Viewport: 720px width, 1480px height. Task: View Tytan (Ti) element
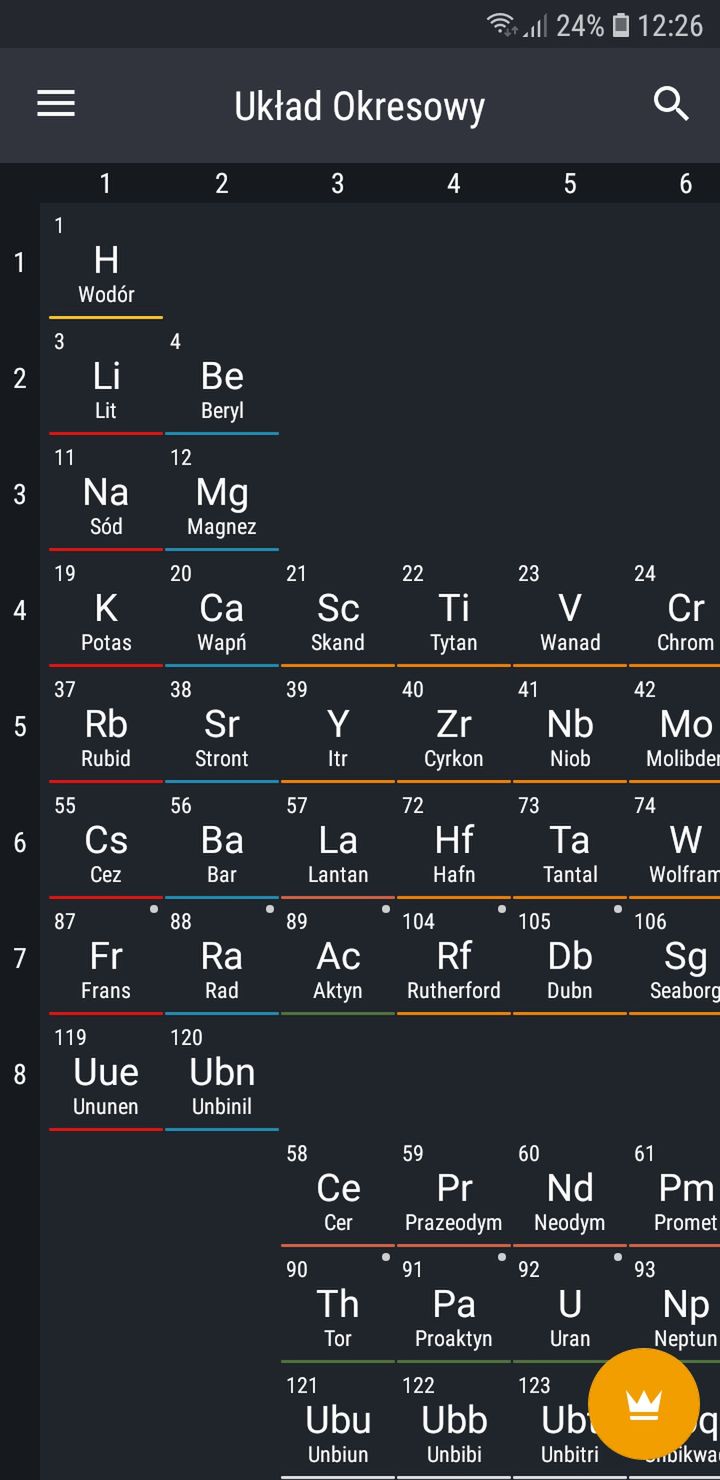454,611
